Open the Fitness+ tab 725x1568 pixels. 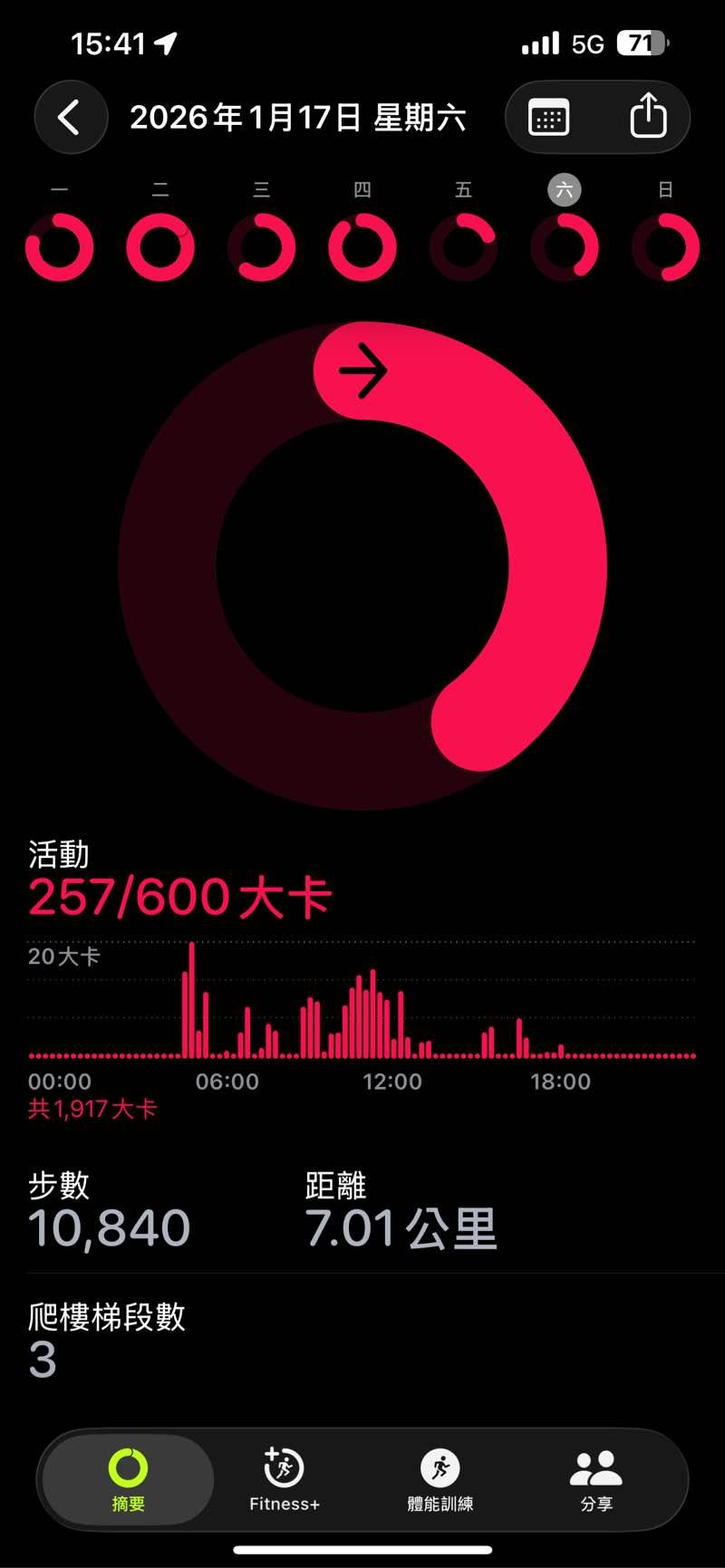click(285, 1479)
